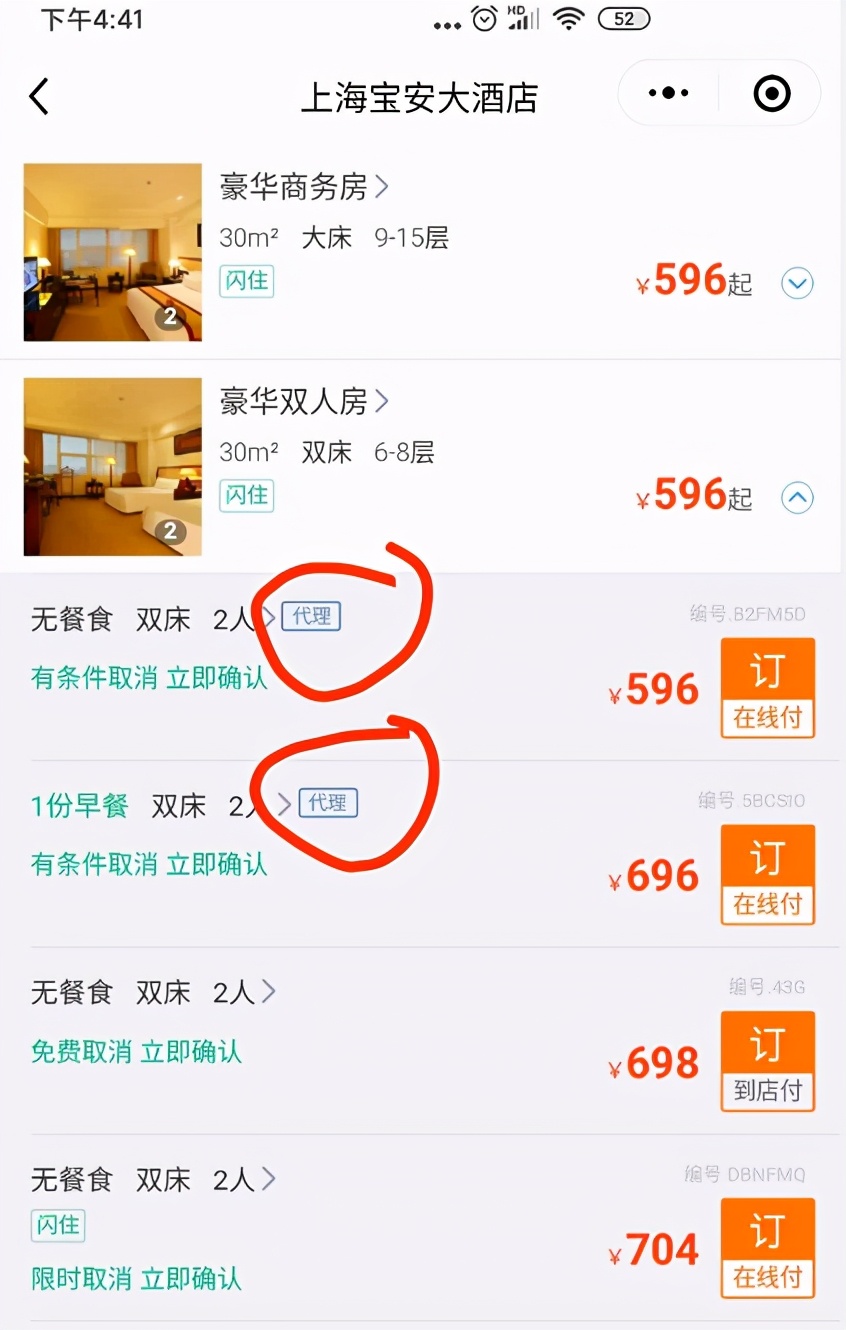Tap 订 button on the ¥704 rate
Image resolution: width=846 pixels, height=1330 pixels.
coord(767,1248)
